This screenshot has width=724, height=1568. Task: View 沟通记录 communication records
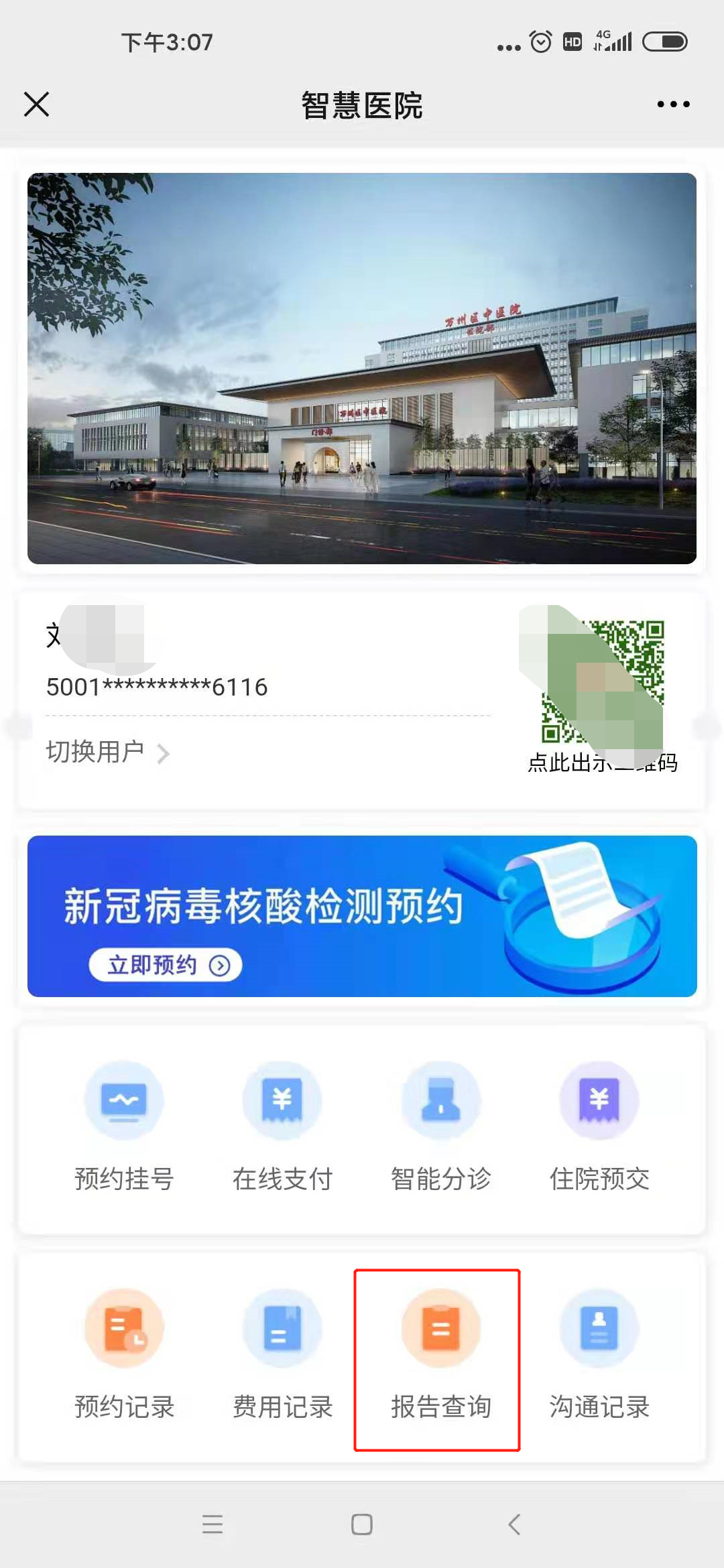599,1354
